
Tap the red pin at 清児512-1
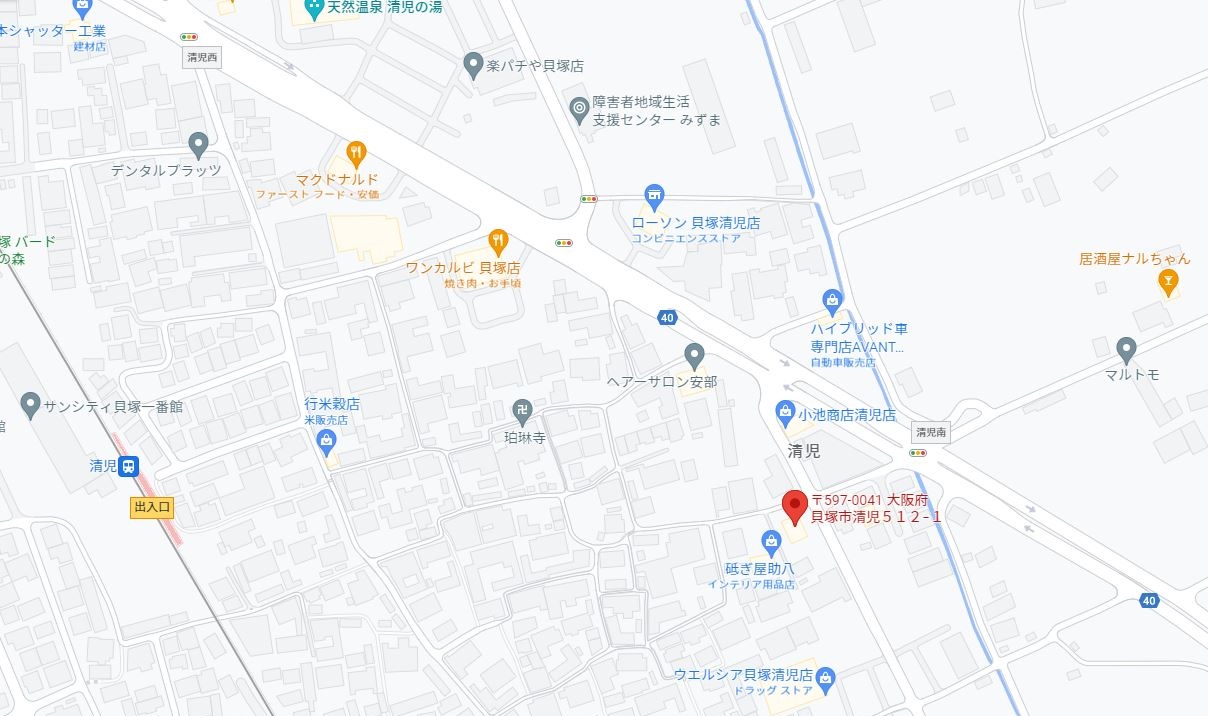(794, 506)
